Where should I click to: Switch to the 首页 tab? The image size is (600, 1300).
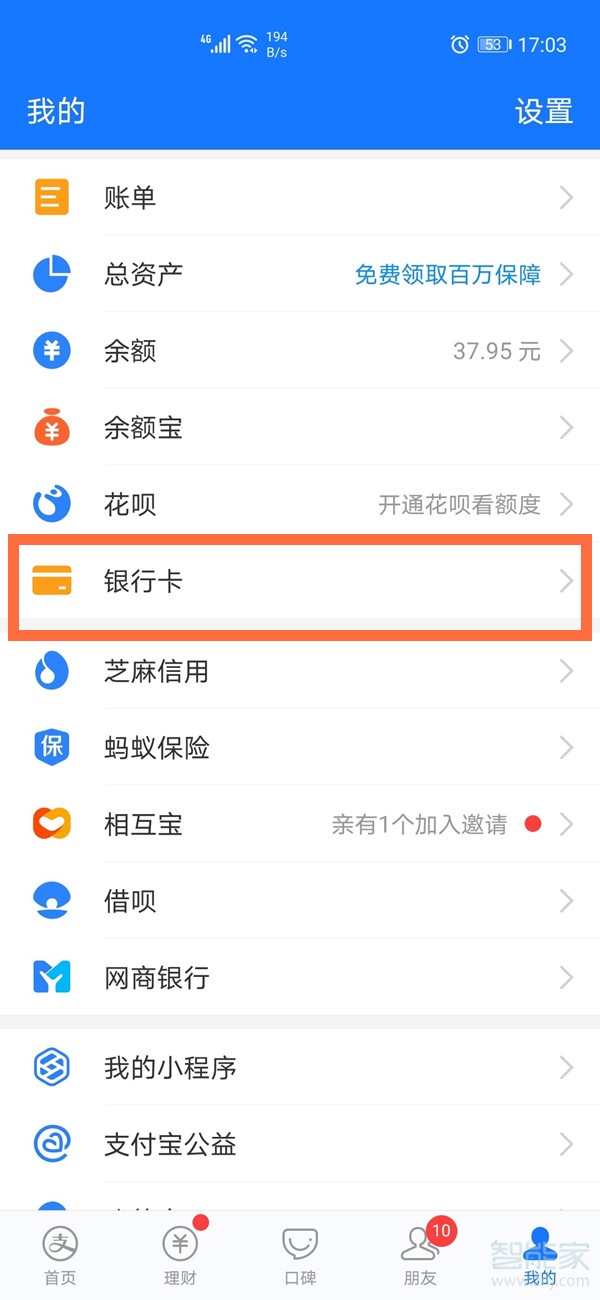[60, 1255]
